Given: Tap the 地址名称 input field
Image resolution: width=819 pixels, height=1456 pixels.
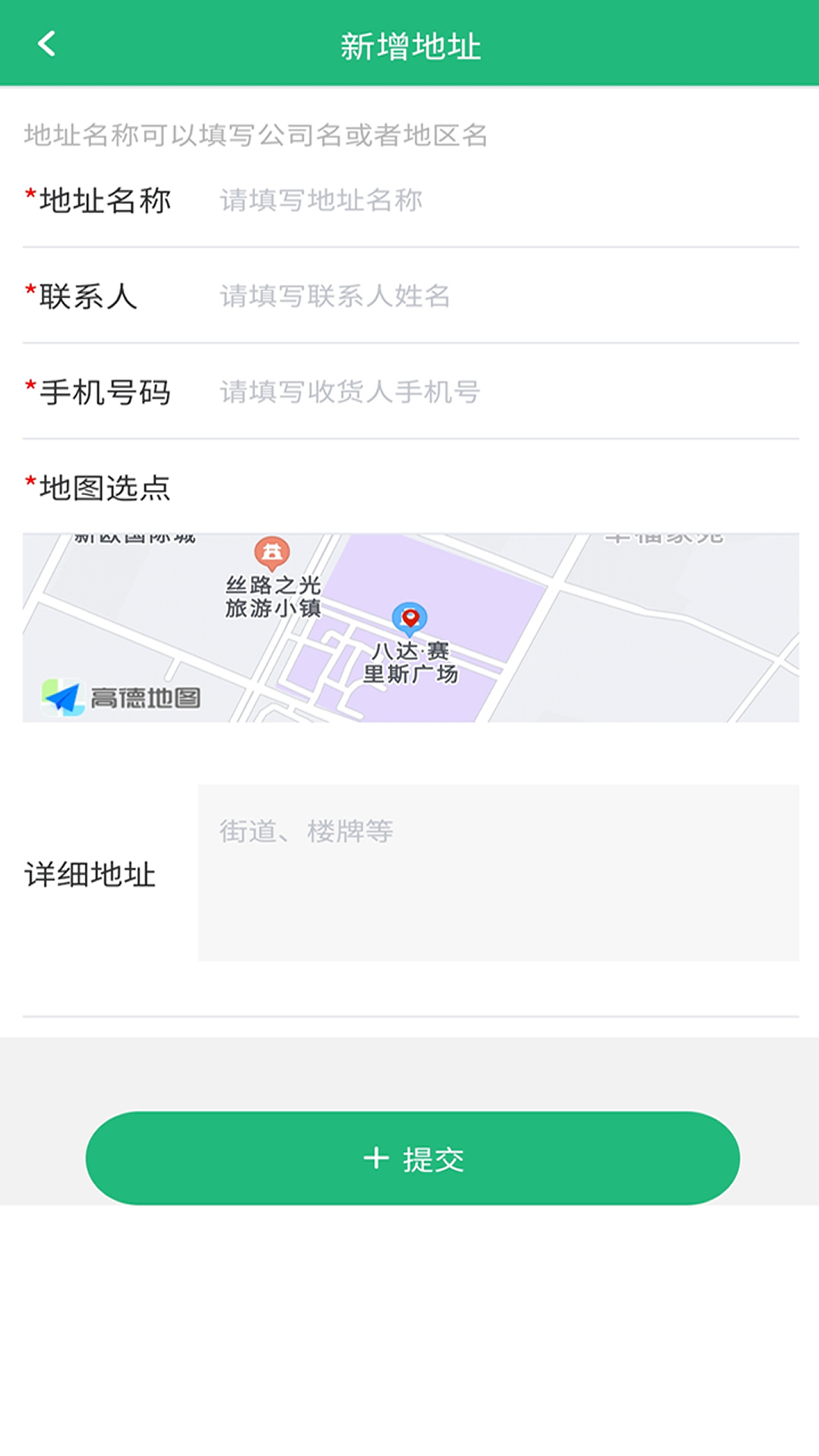Looking at the screenshot, I should pyautogui.click(x=500, y=201).
